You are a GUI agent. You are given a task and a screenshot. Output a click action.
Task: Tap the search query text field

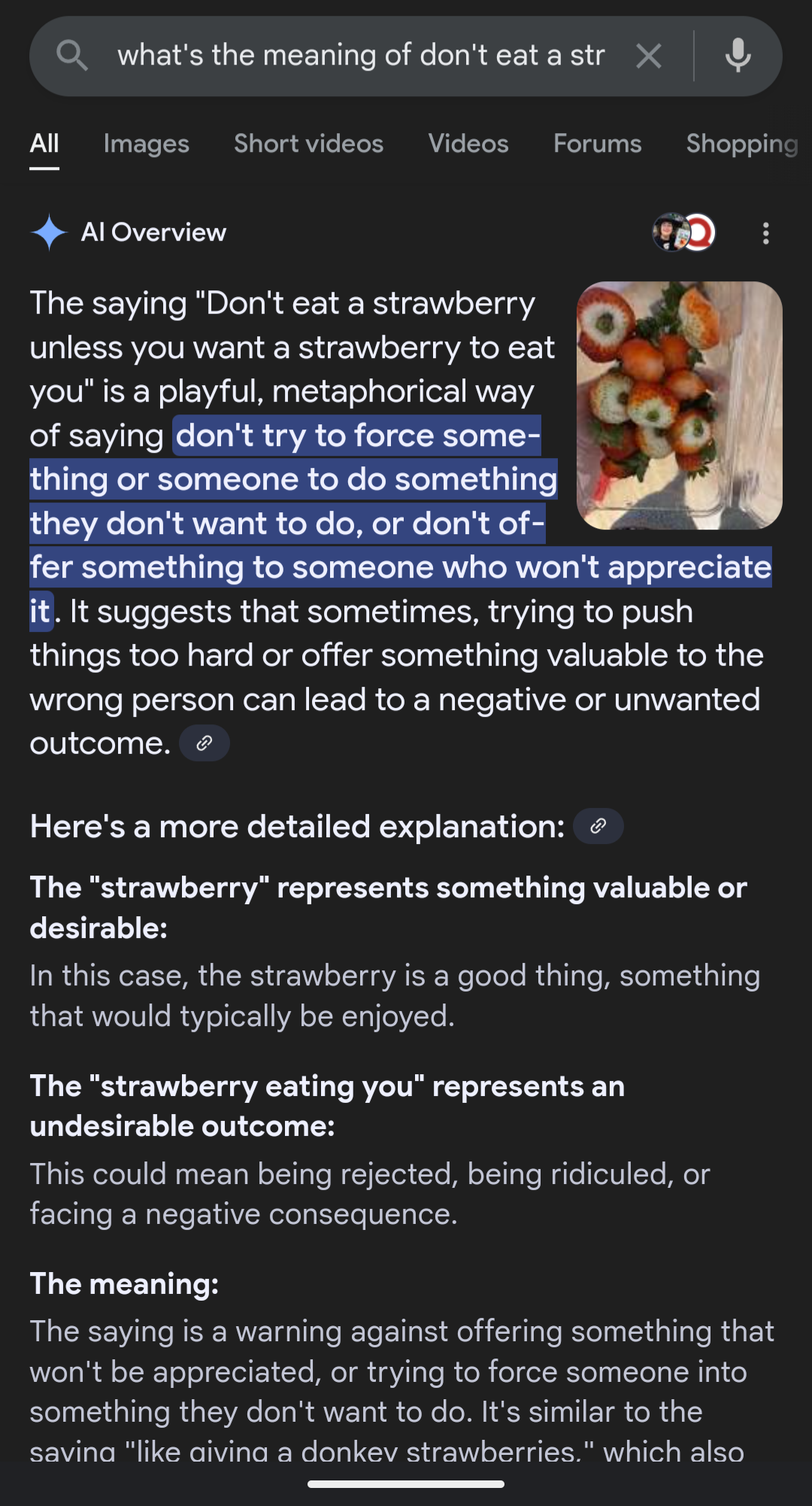[x=361, y=56]
